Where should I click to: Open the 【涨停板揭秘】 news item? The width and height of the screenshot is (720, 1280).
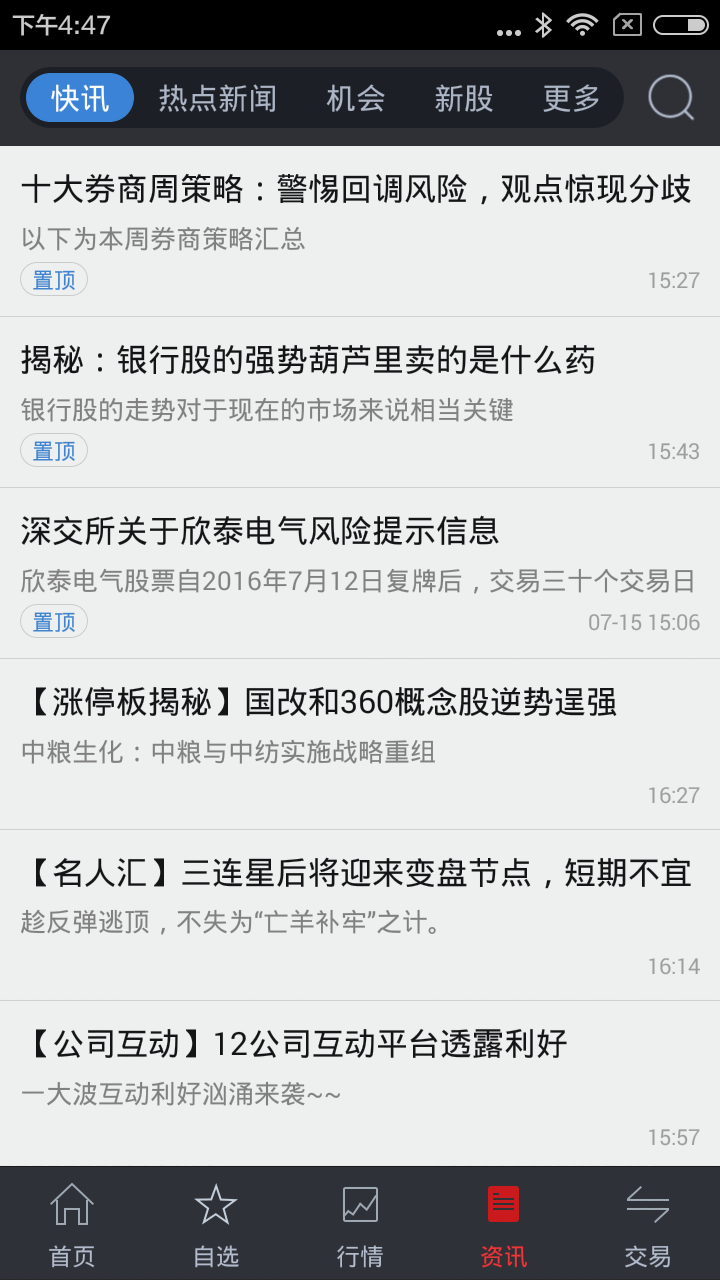[318, 702]
